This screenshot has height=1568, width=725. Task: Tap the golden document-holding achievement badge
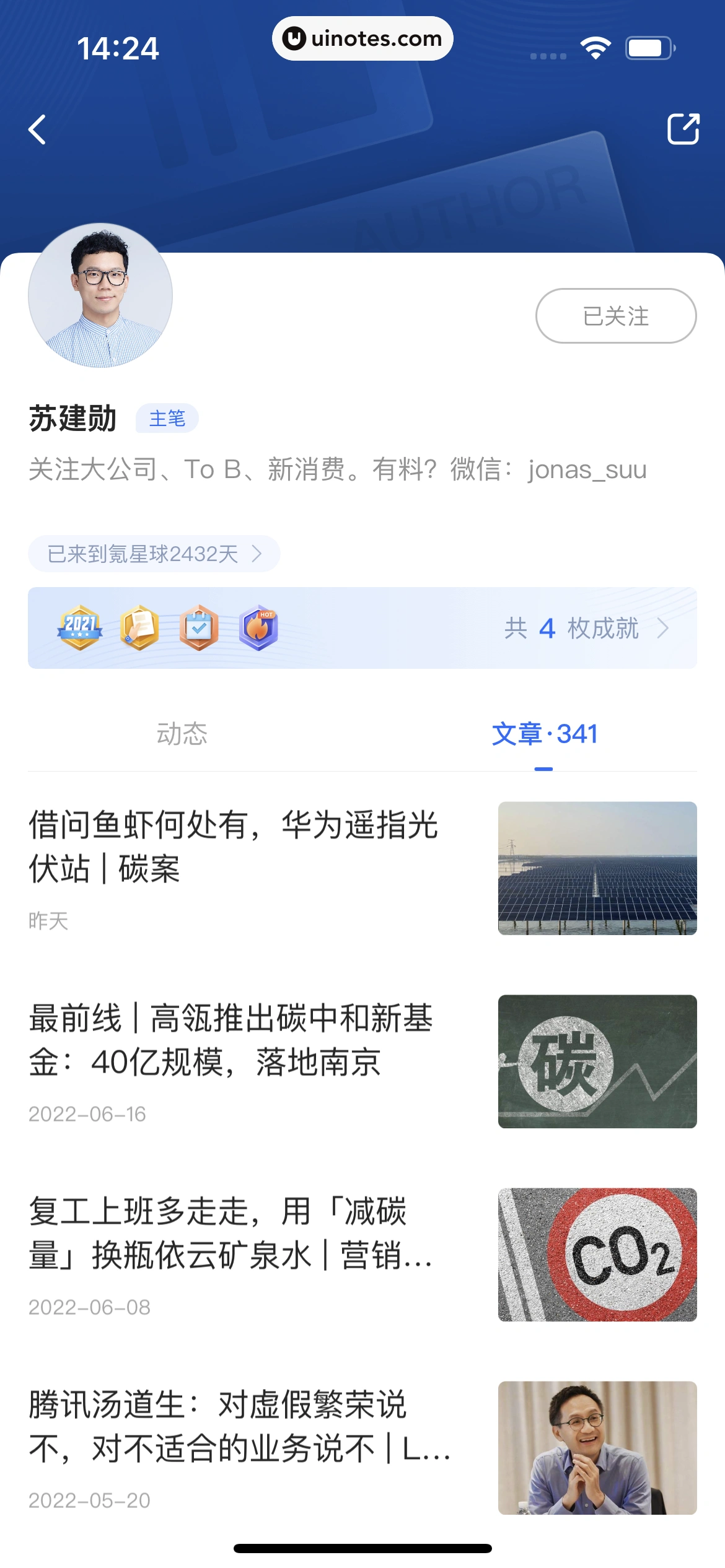point(139,627)
